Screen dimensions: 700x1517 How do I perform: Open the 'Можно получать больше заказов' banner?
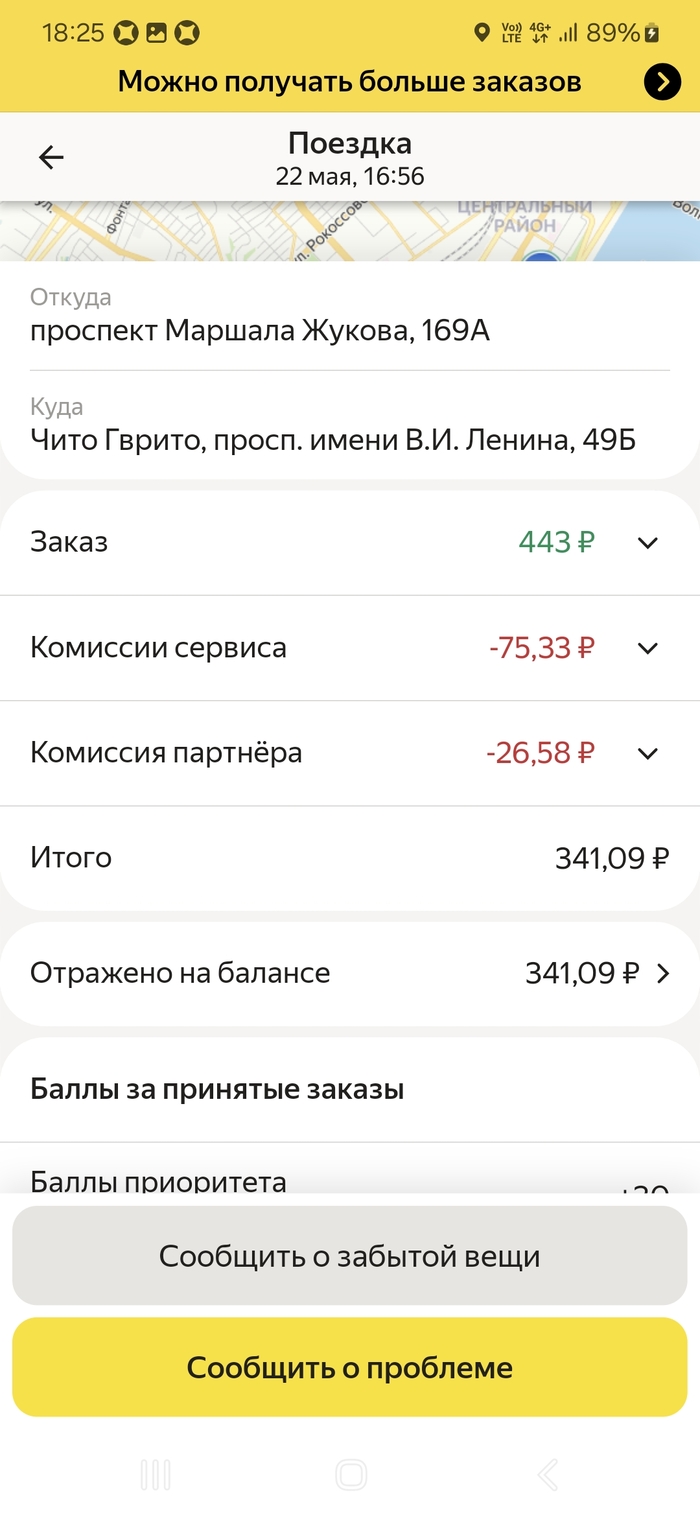click(x=350, y=82)
